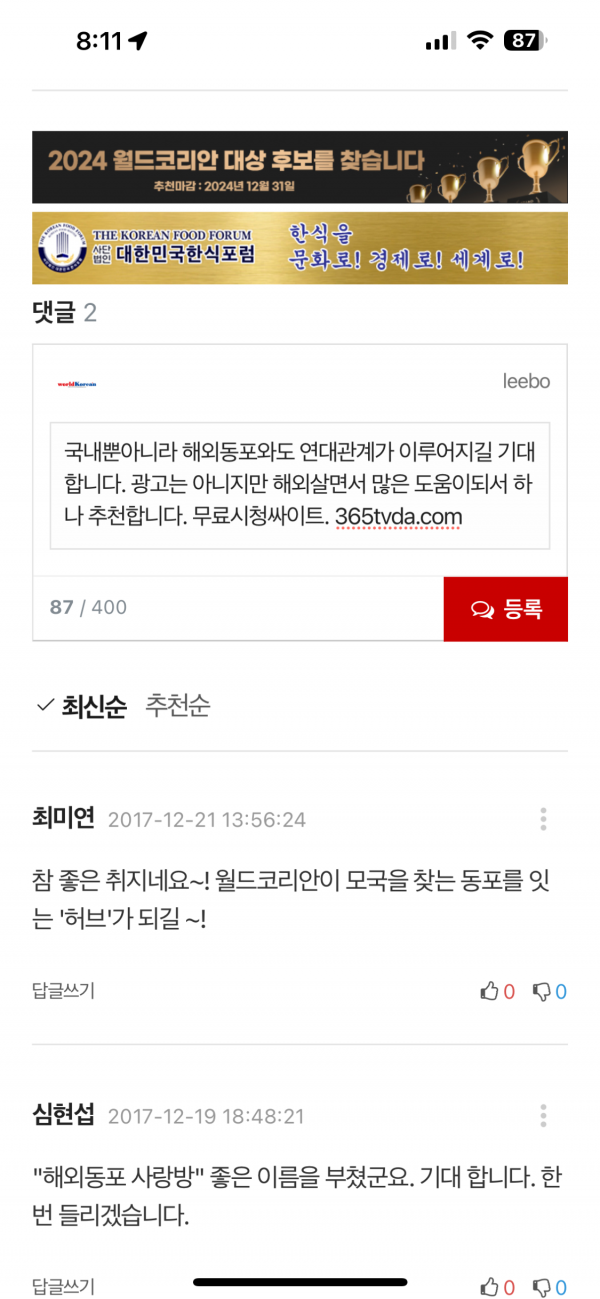
Task: Reply to 최미연's comment via 답글쓰기
Action: click(x=63, y=991)
